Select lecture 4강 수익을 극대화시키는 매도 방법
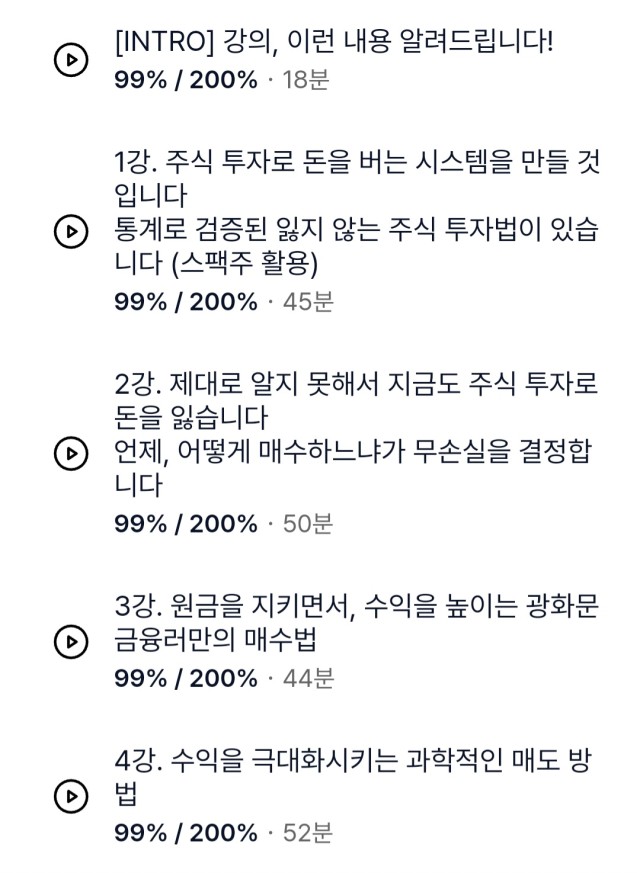The width and height of the screenshot is (640, 873). [70, 796]
